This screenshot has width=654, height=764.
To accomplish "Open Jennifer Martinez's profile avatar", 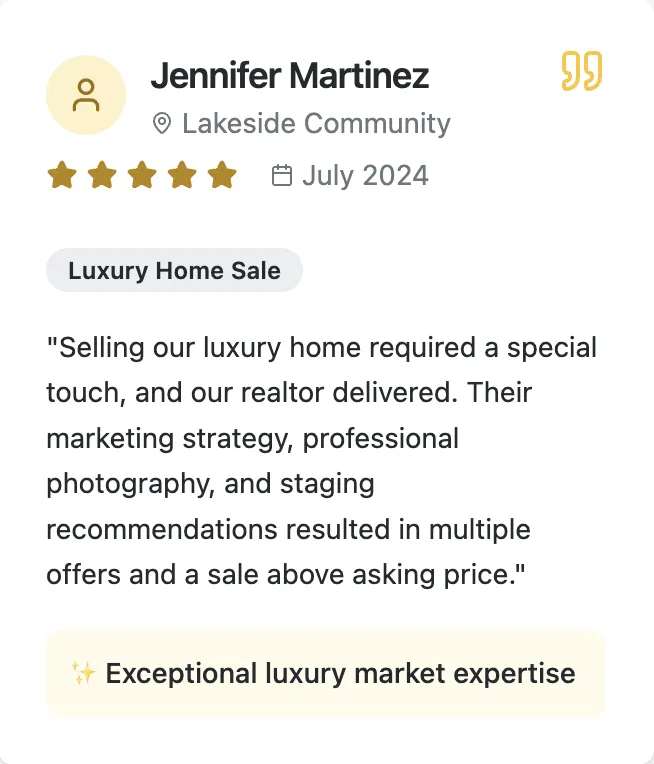I will pyautogui.click(x=86, y=95).
